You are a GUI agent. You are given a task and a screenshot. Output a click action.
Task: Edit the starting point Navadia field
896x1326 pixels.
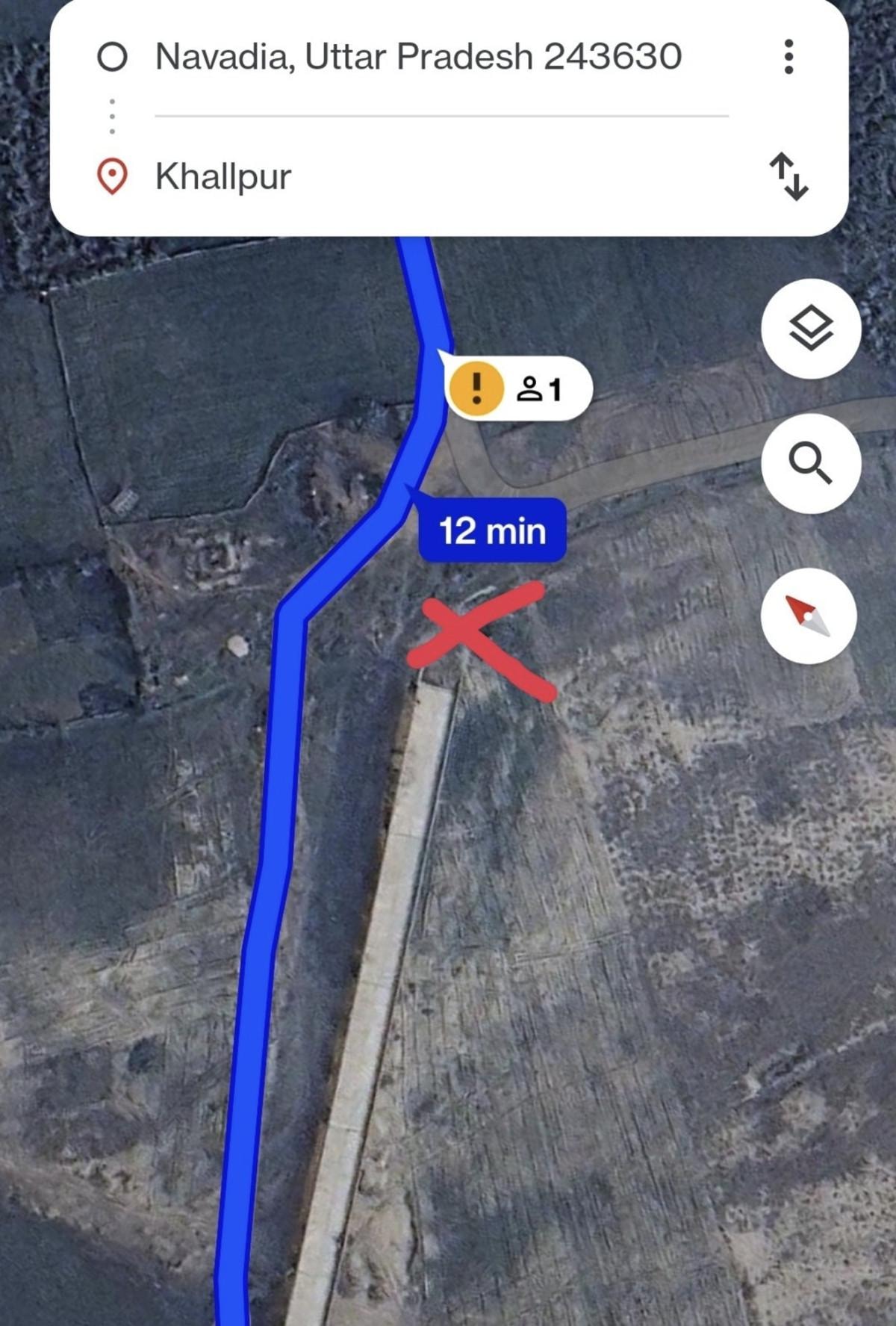pos(418,57)
